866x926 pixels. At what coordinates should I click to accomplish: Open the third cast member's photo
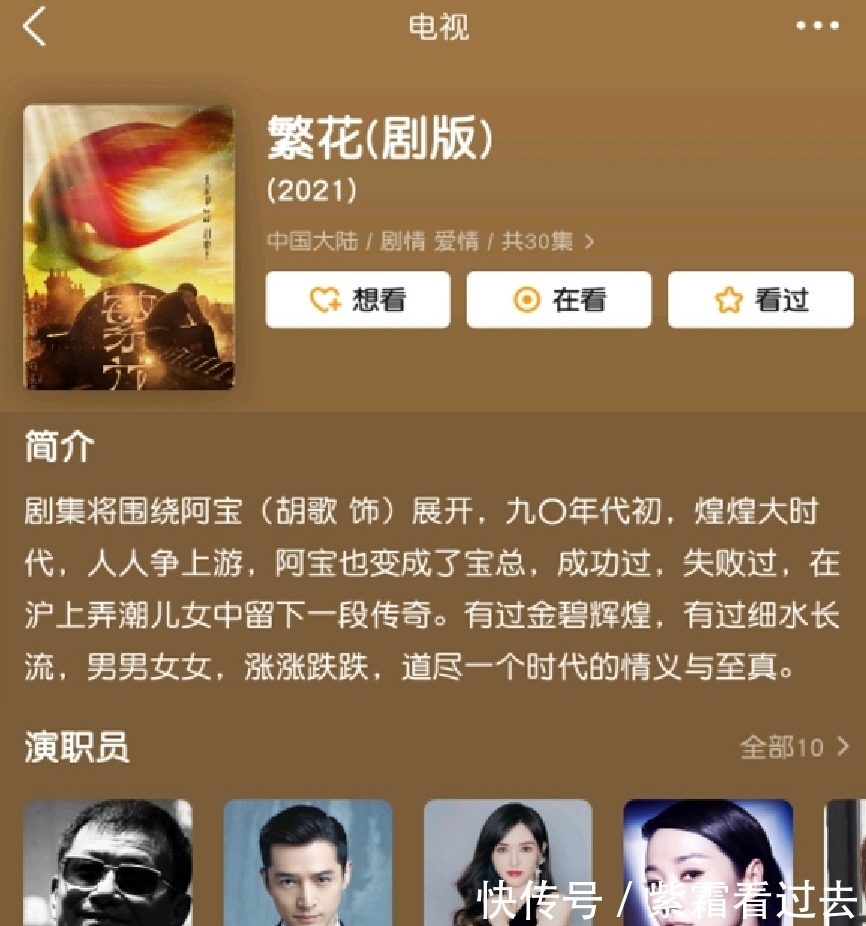click(x=508, y=860)
